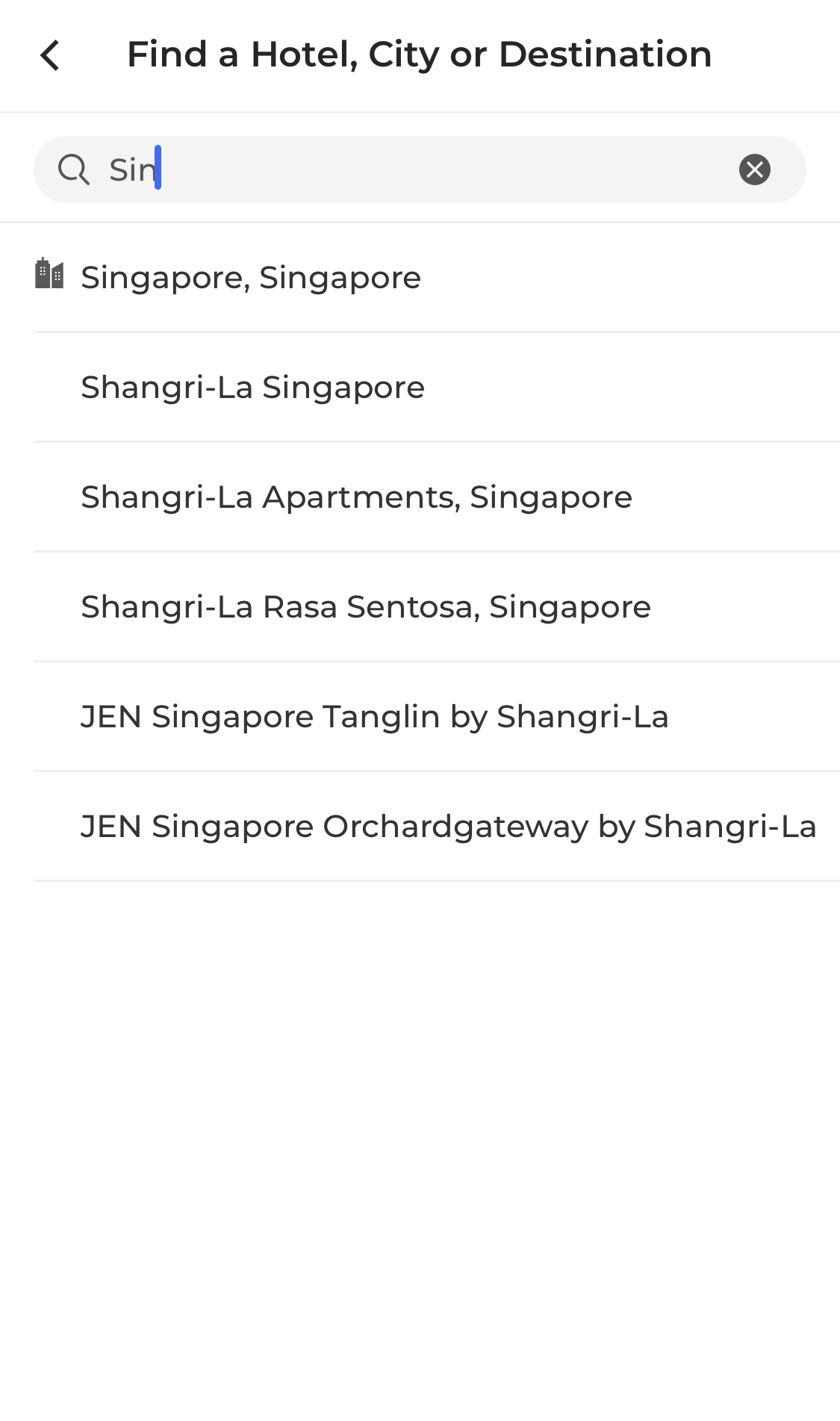Tap the back chevron in the header
Viewport: 840px width, 1421px height.
(49, 56)
